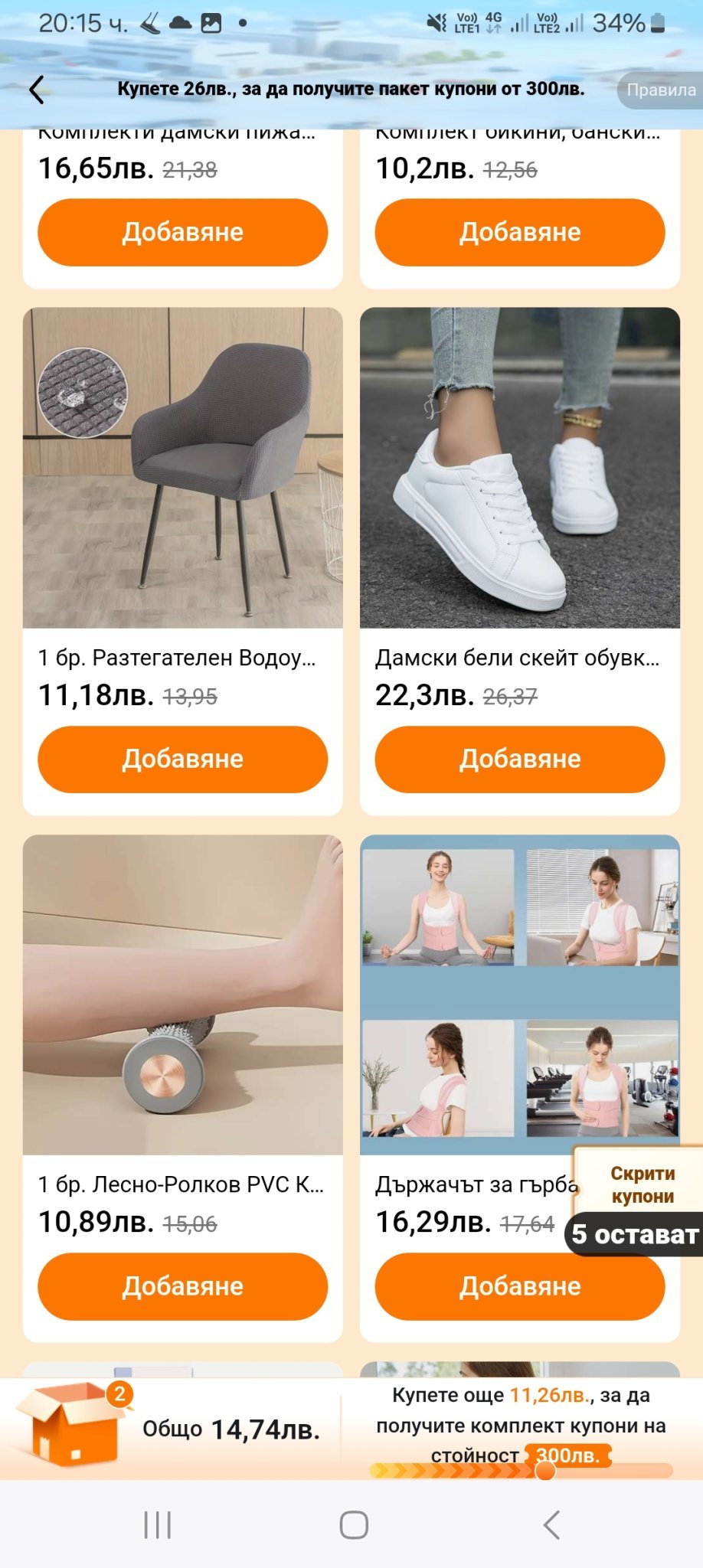The image size is (703, 1568).
Task: View the pink back support product
Action: pos(519,995)
